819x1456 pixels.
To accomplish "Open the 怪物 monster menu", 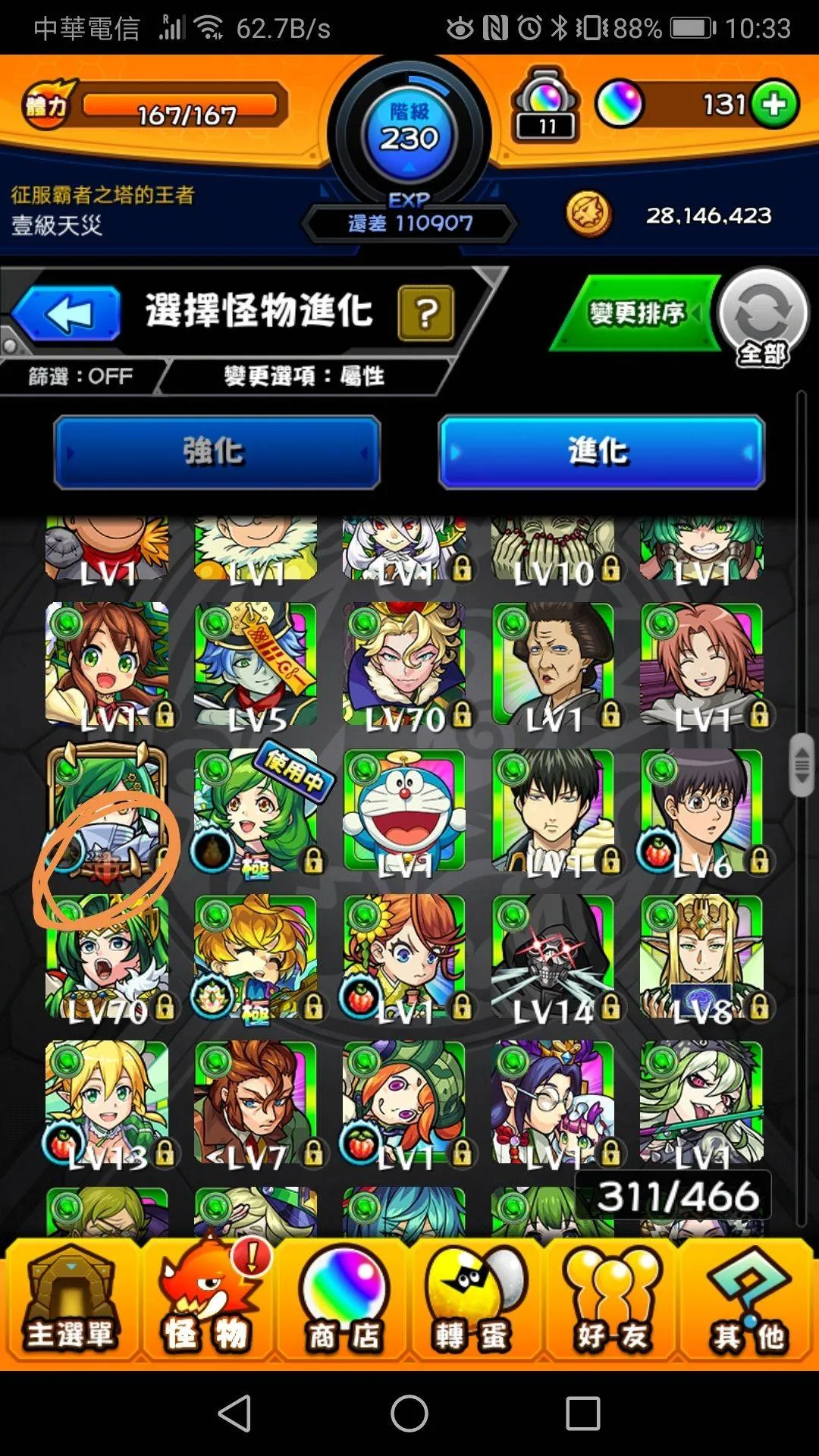I will click(206, 1301).
